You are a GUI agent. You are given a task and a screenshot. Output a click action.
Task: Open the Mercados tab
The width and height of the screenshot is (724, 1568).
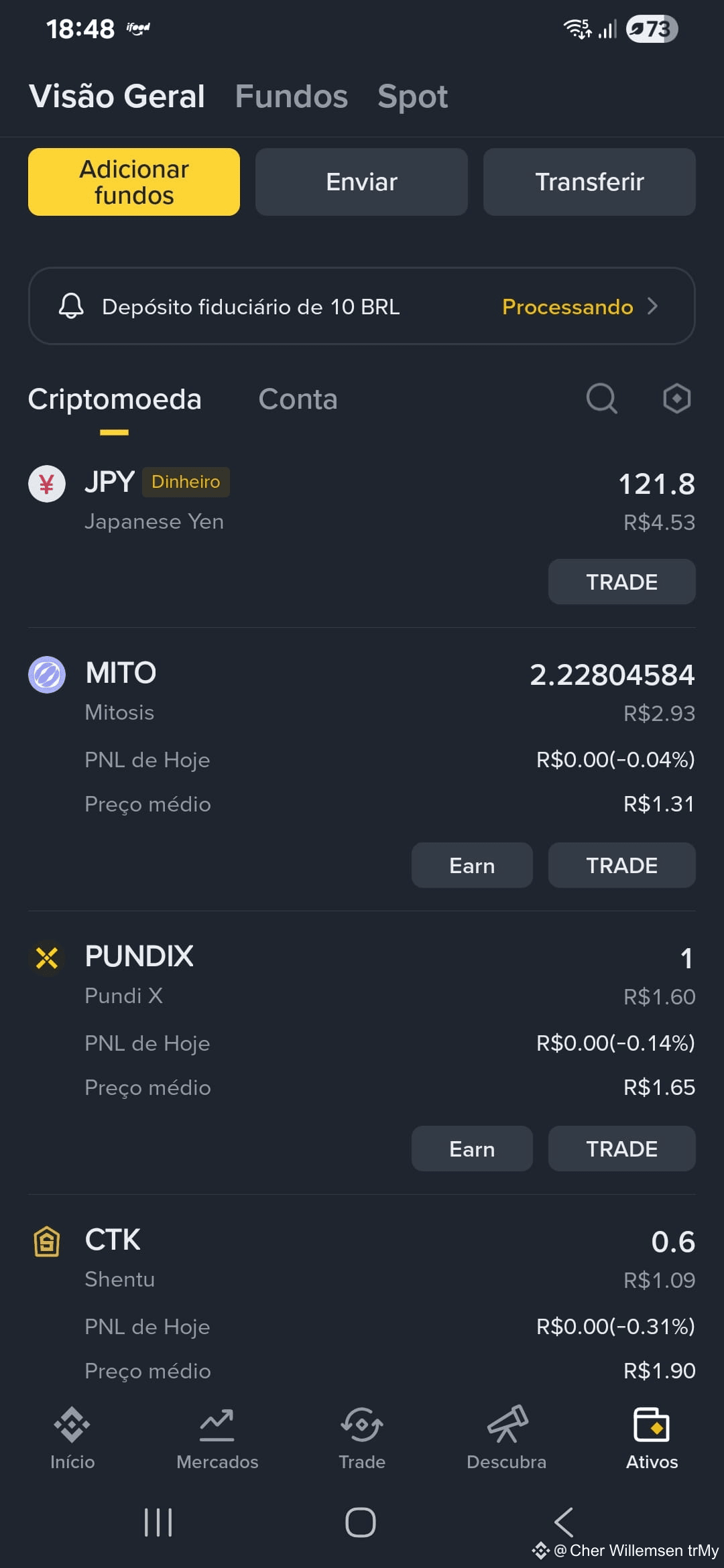coord(217,1439)
